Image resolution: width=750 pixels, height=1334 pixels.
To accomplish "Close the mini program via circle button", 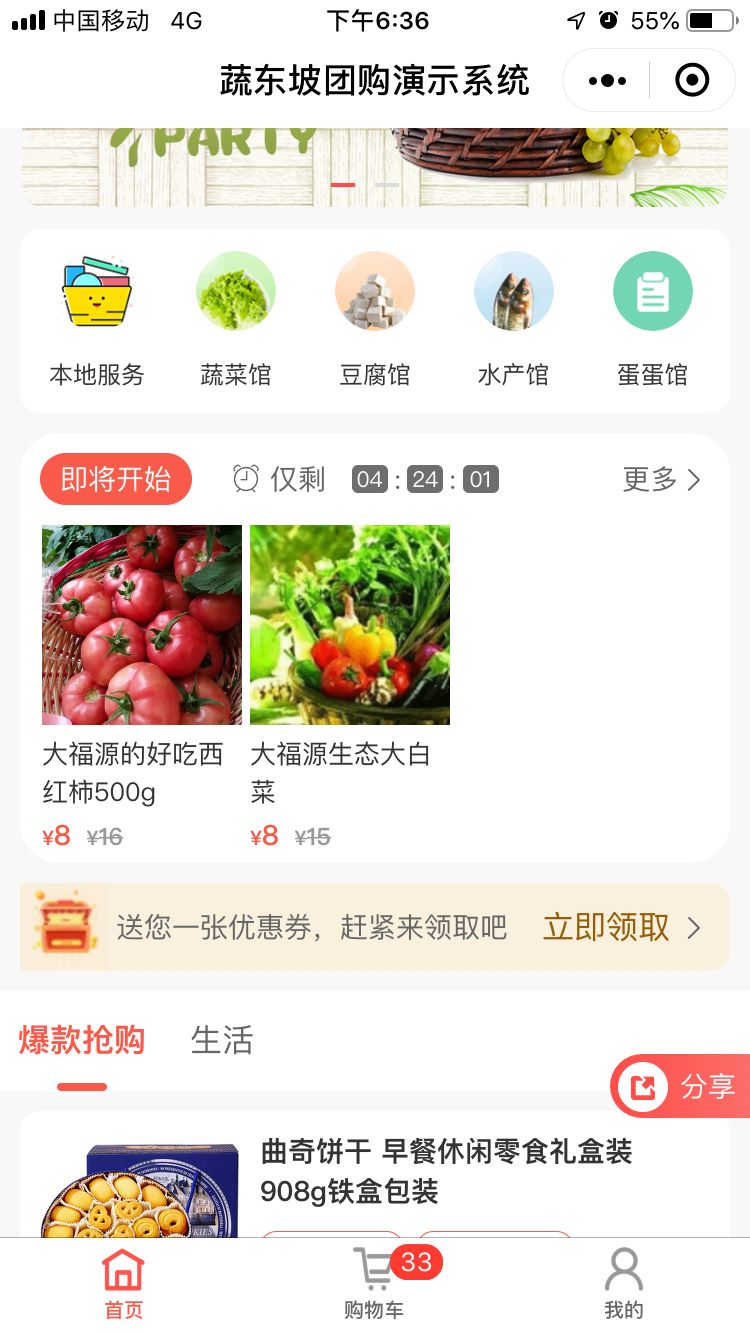I will (x=692, y=80).
